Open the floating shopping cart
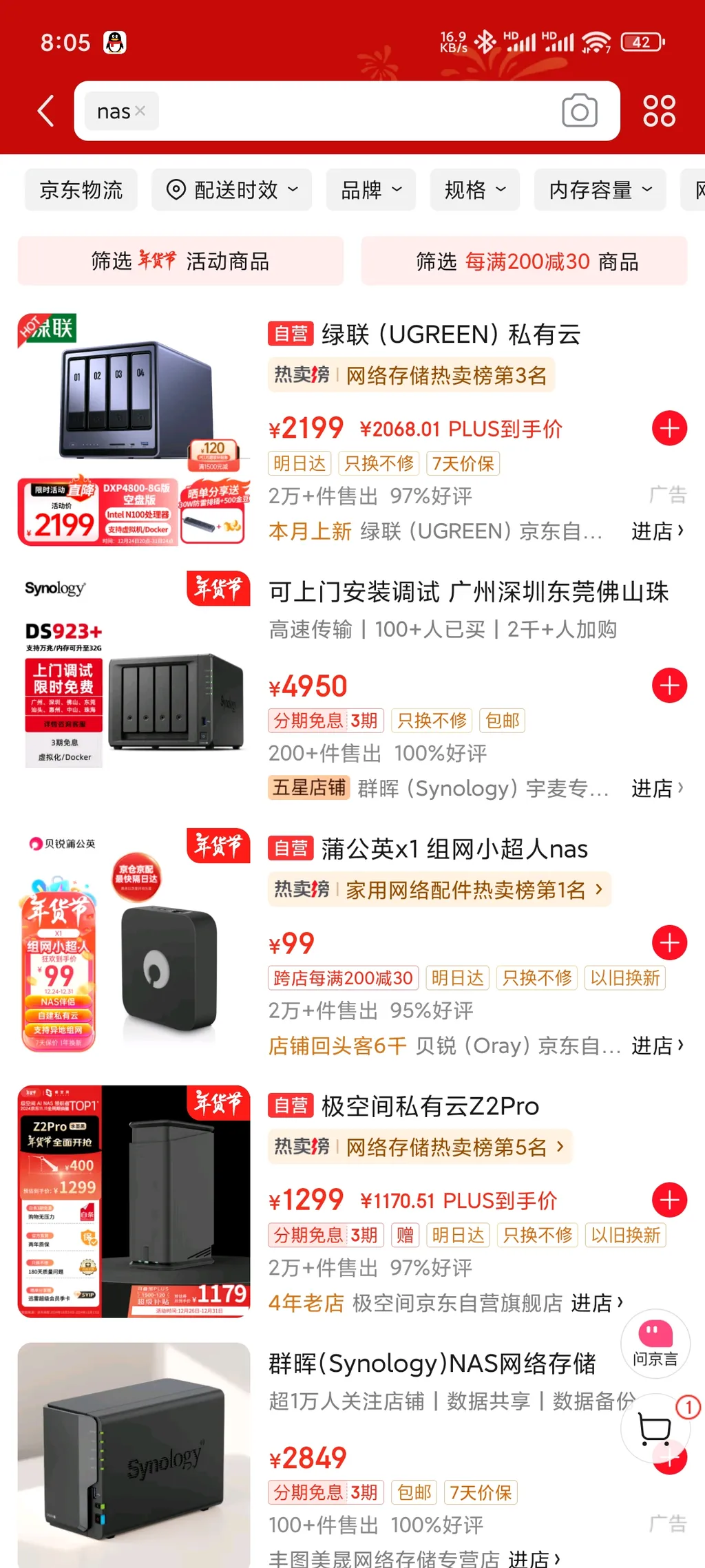This screenshot has width=705, height=1568. click(x=655, y=1429)
